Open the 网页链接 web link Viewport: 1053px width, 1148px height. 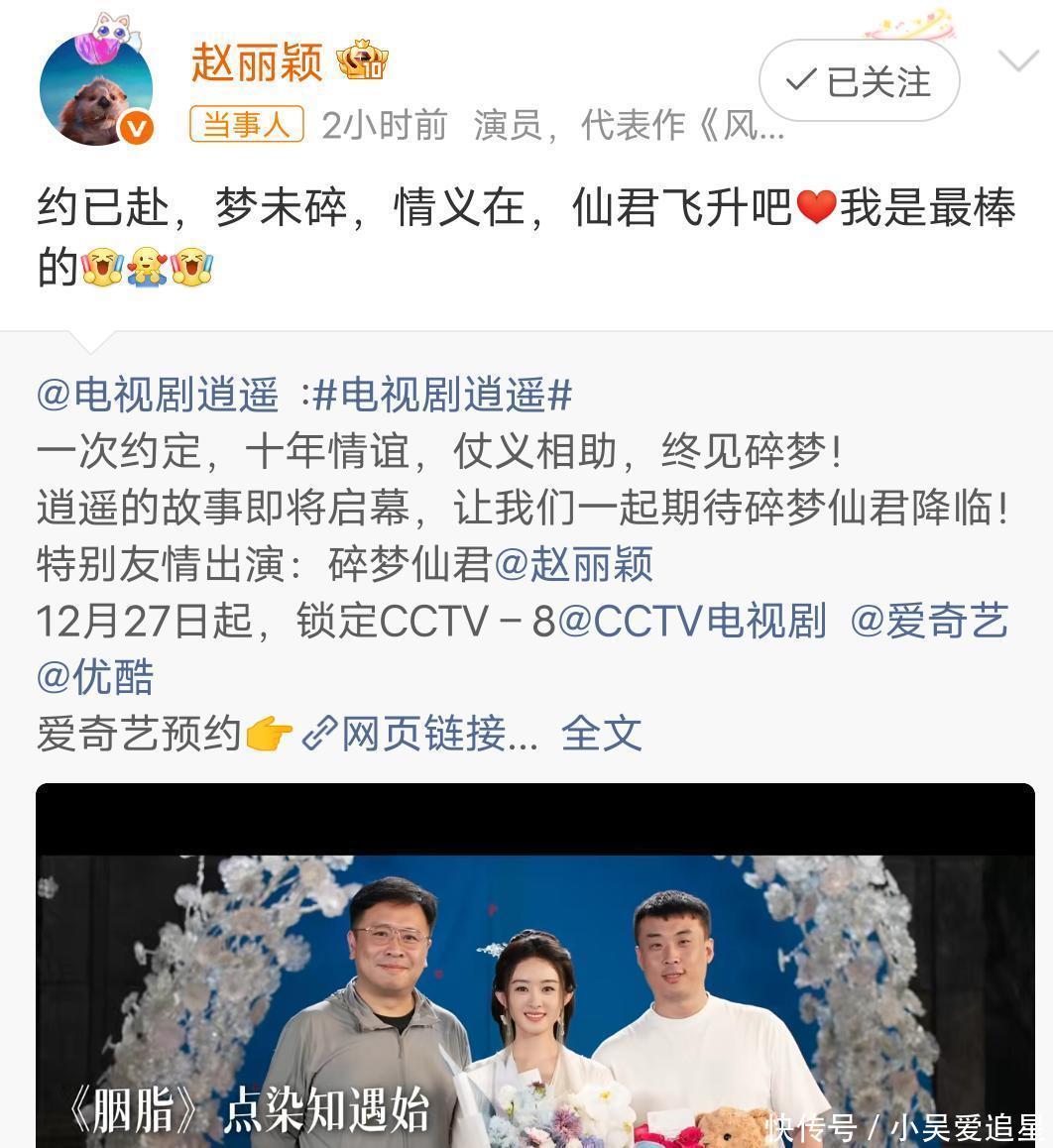(x=420, y=735)
